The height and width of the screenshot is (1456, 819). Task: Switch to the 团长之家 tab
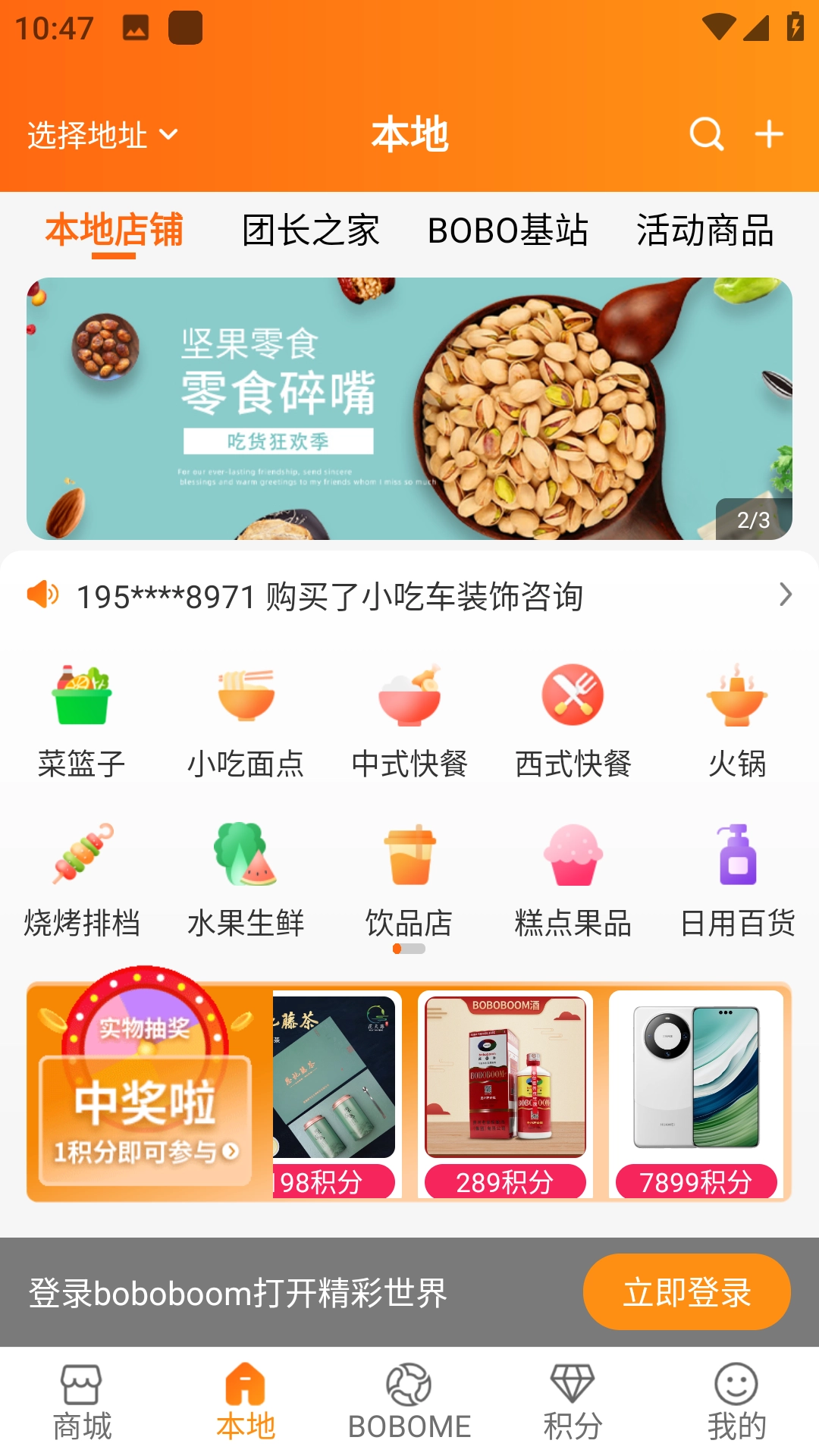(x=310, y=231)
